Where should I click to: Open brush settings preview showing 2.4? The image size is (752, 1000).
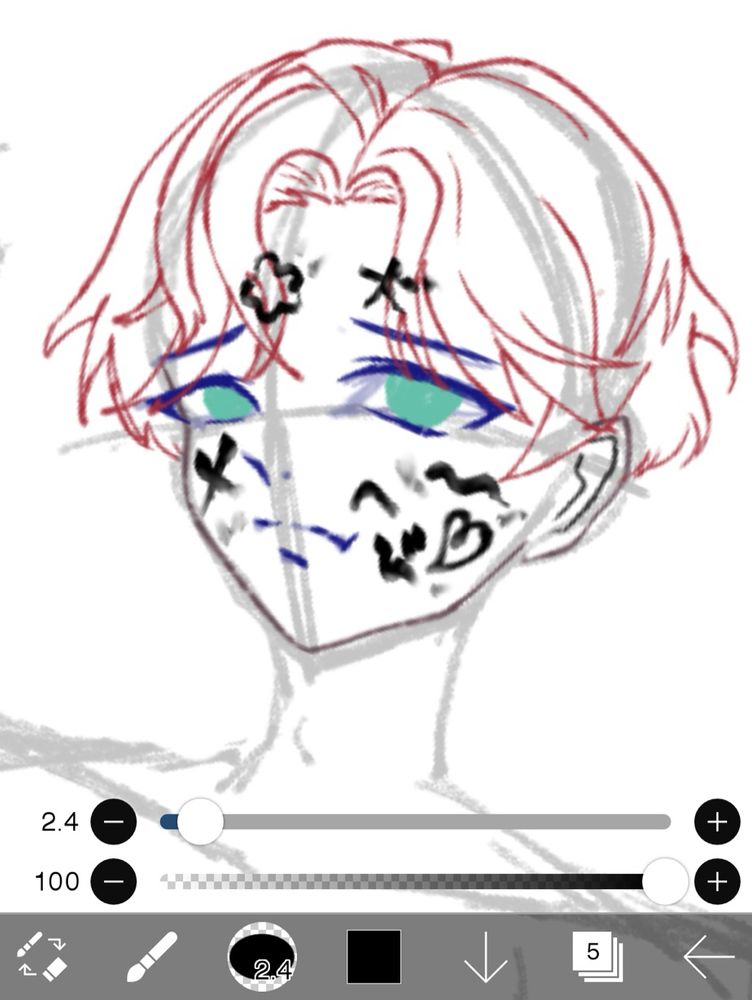pos(262,957)
